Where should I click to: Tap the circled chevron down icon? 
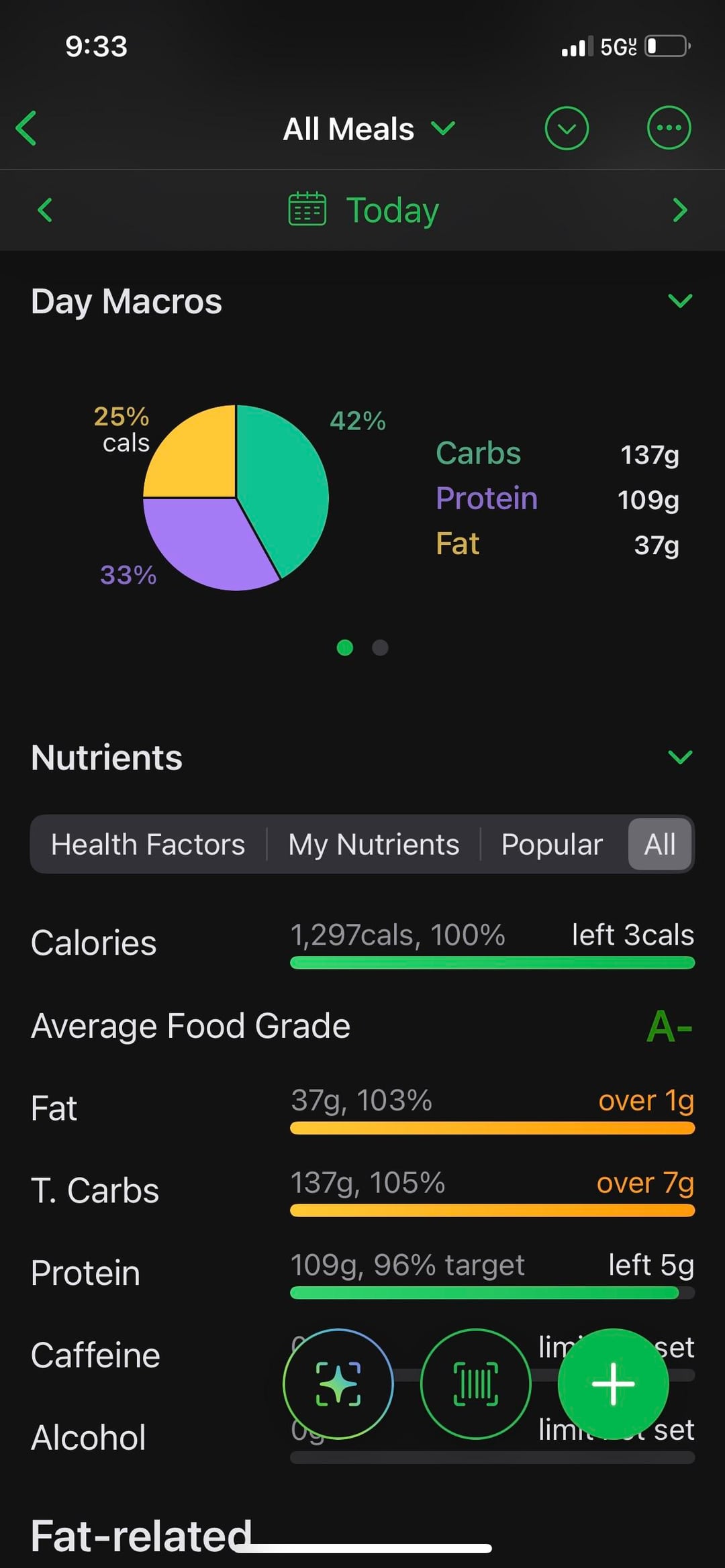[567, 128]
